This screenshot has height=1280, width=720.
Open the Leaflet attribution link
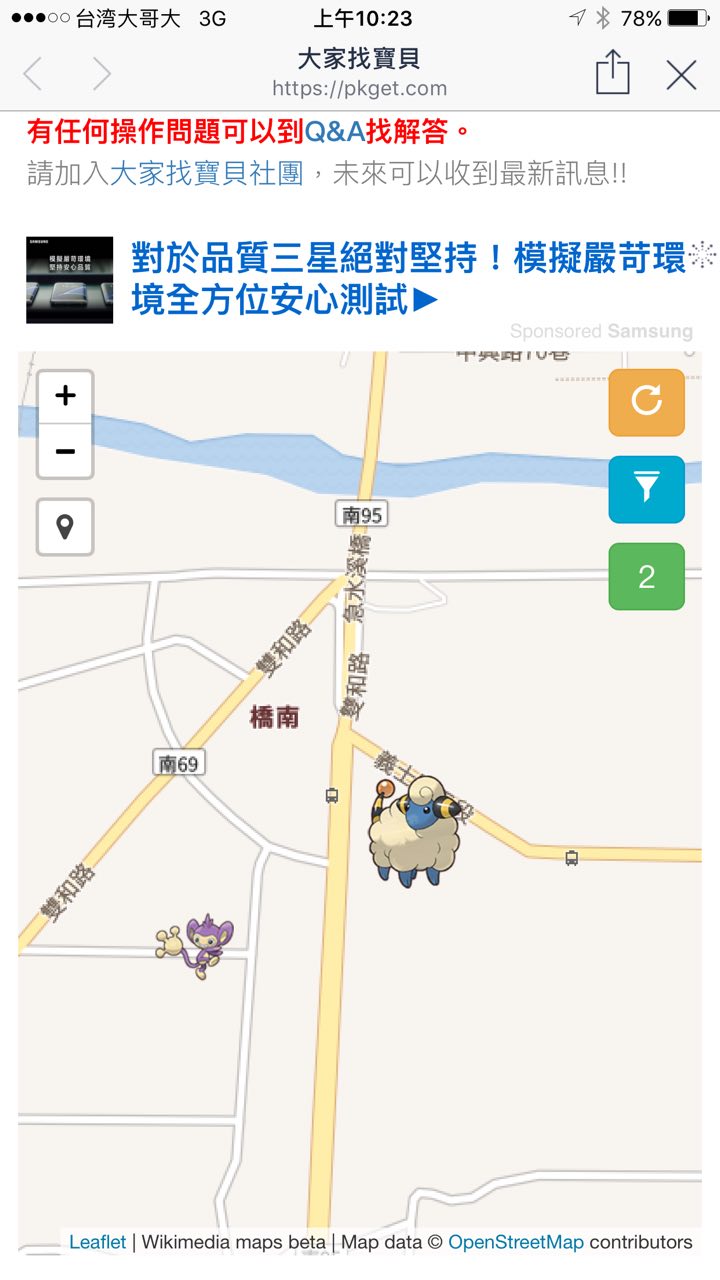point(97,1242)
